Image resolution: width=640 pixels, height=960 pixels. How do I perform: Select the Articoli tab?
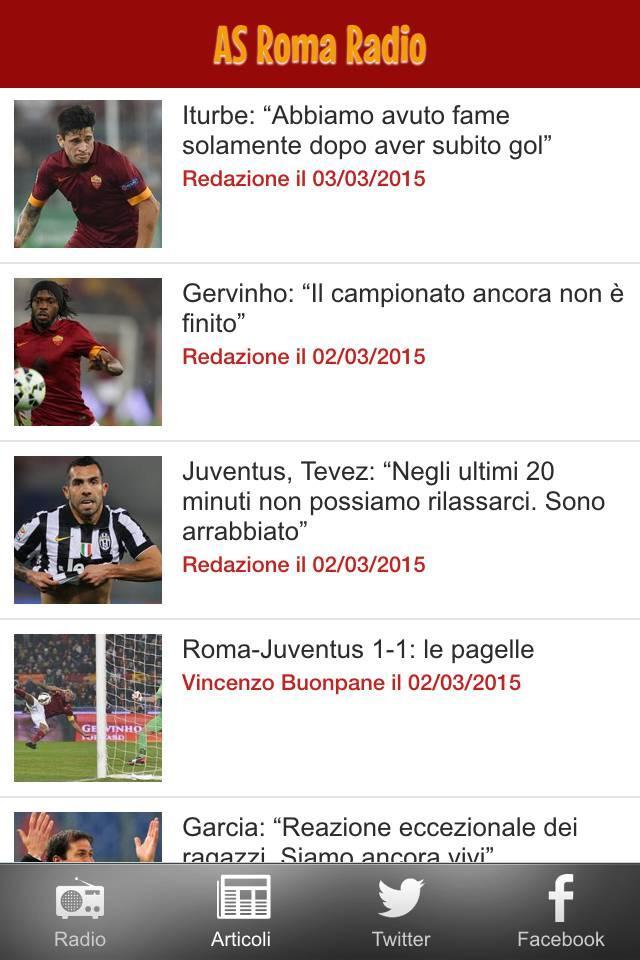click(x=241, y=912)
